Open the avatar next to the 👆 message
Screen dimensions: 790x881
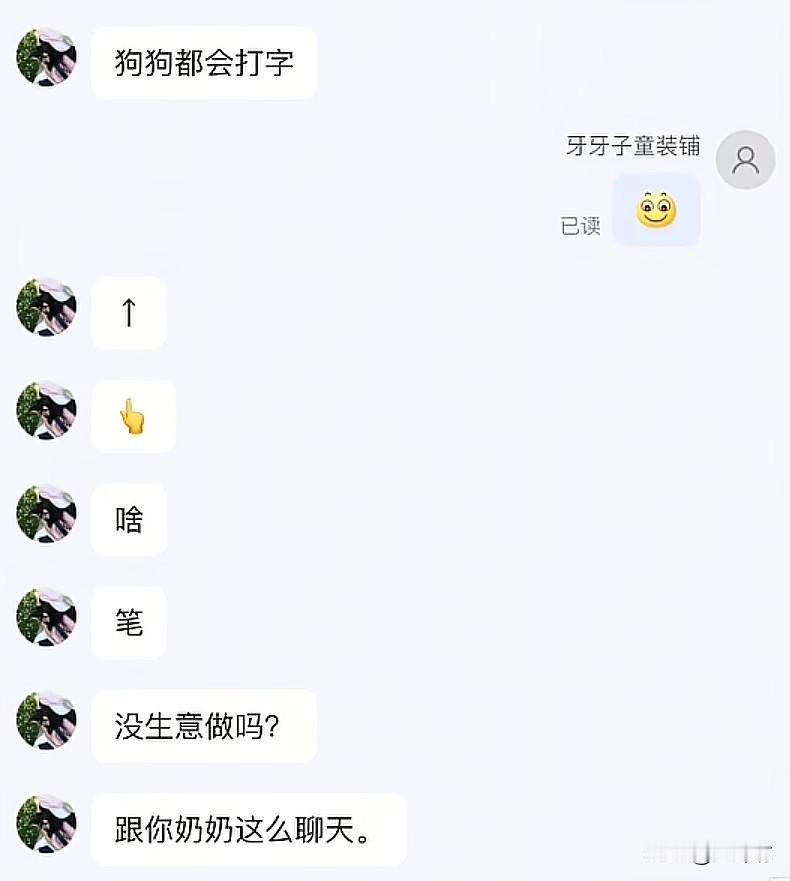point(45,412)
